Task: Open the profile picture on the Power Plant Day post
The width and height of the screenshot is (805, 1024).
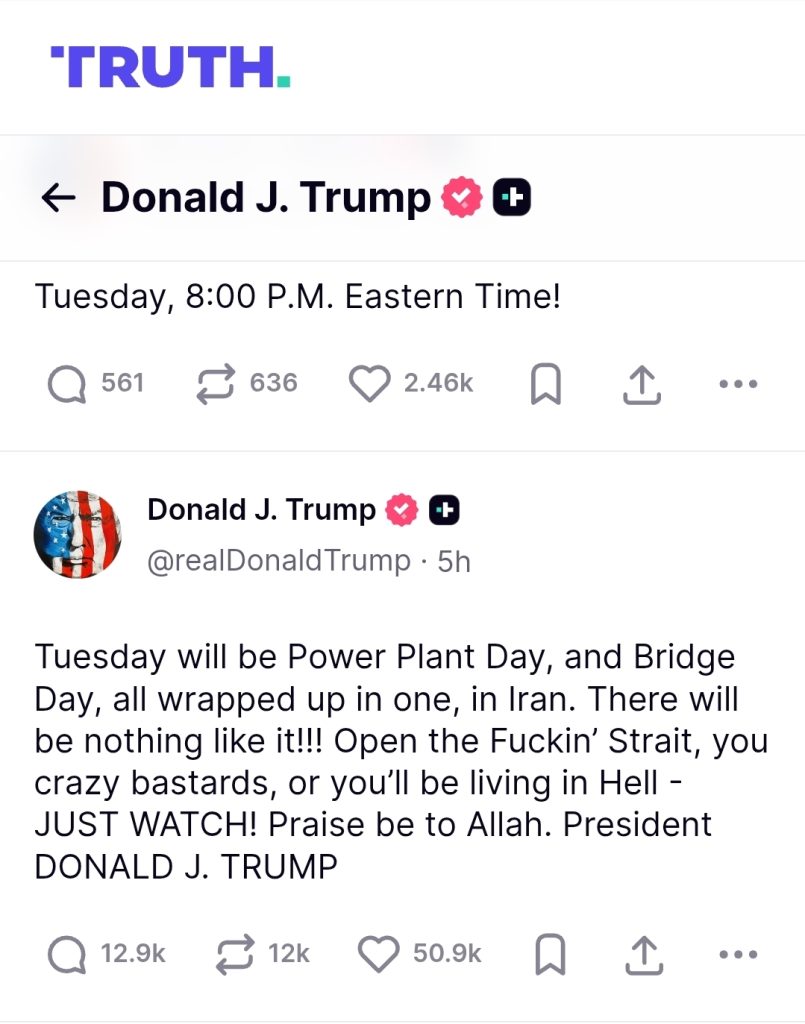Action: point(78,535)
